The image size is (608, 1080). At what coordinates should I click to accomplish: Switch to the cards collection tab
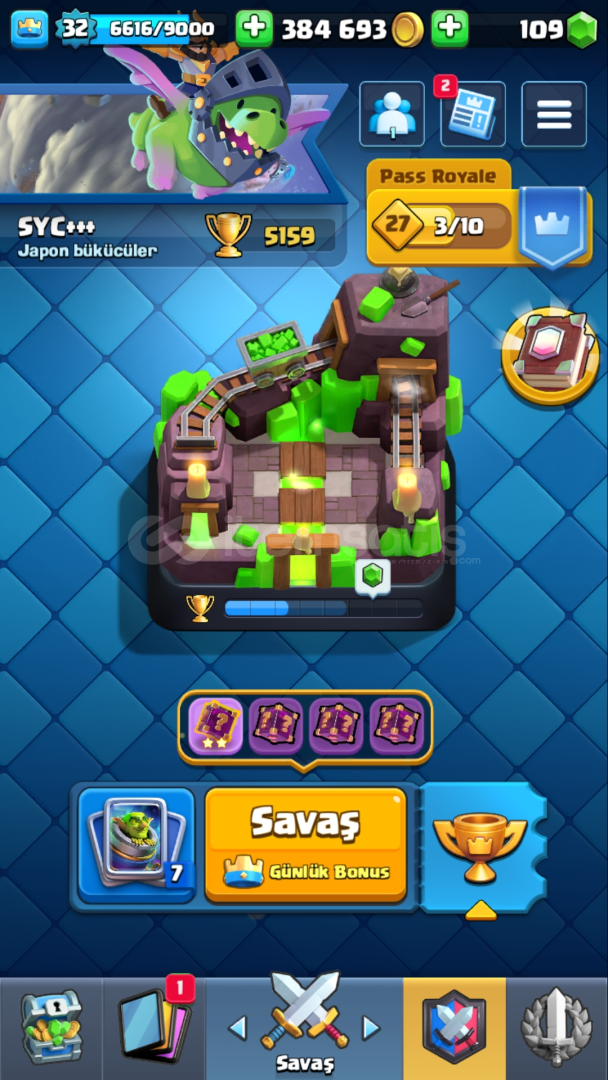154,1028
